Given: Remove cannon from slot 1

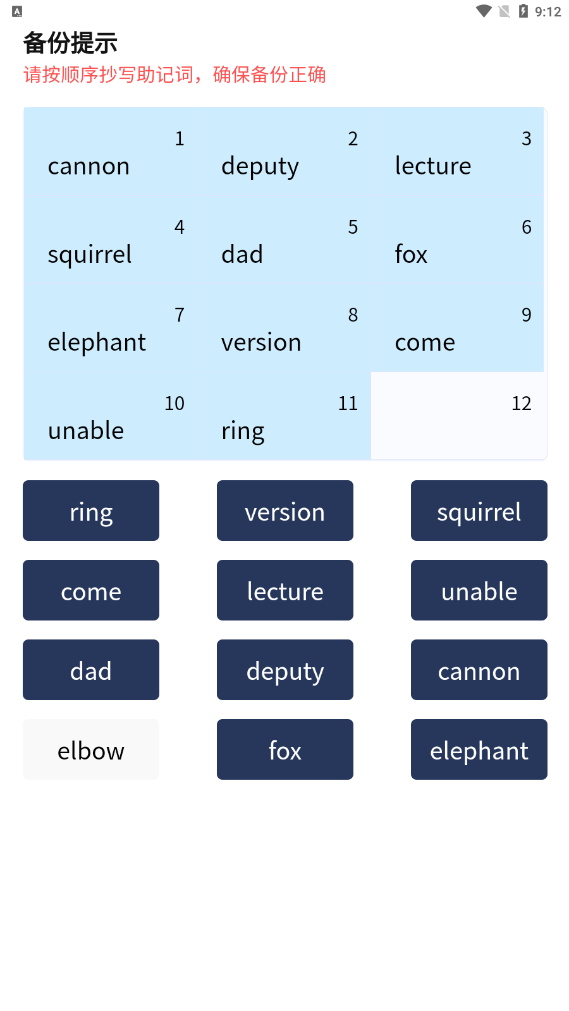Looking at the screenshot, I should pyautogui.click(x=110, y=152).
